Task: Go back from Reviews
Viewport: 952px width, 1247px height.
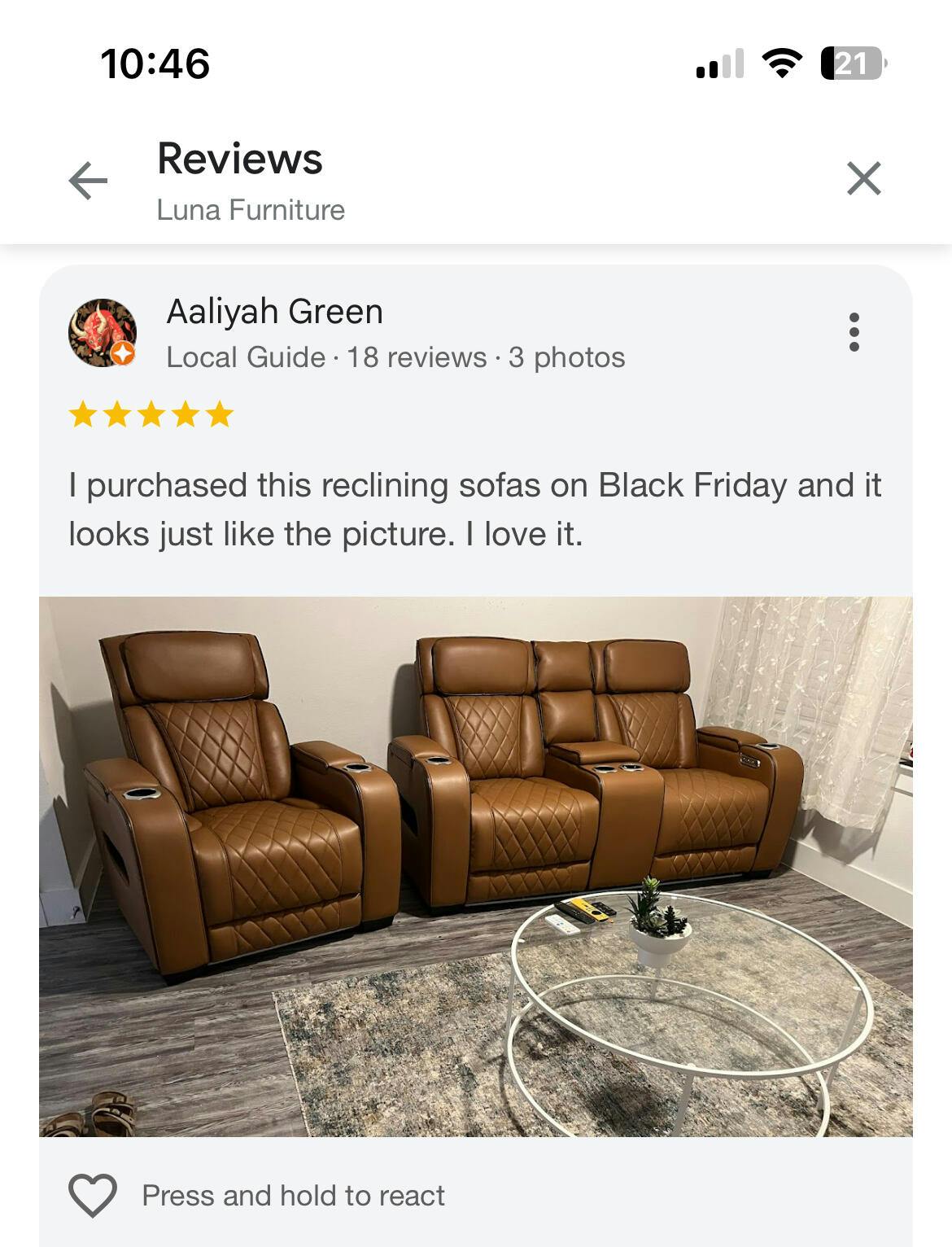Action: pyautogui.click(x=88, y=180)
